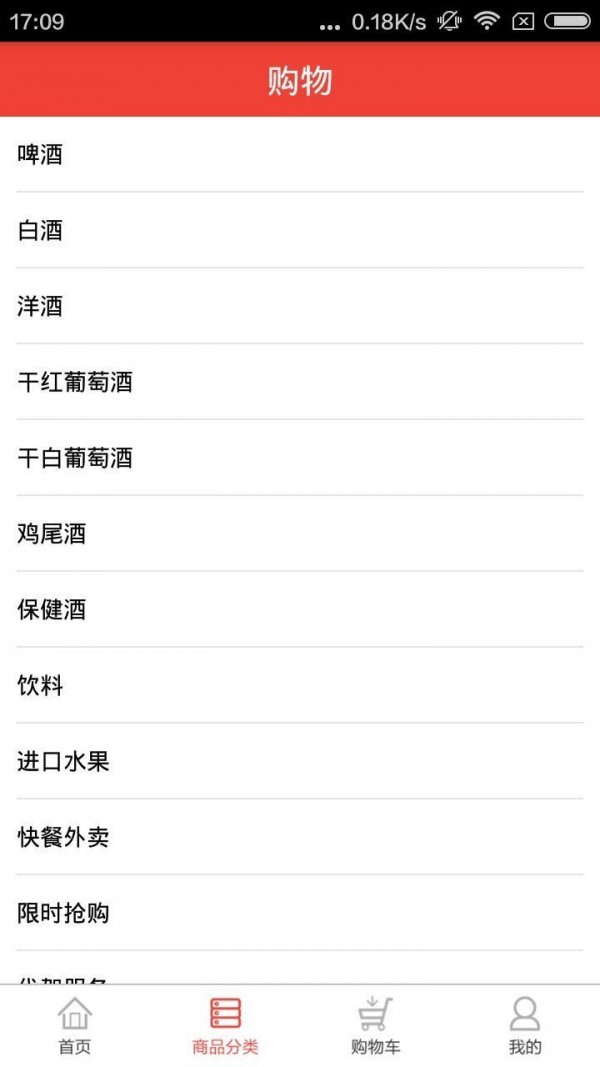The image size is (600, 1067).
Task: Open the 啤酒 category
Action: coord(300,155)
